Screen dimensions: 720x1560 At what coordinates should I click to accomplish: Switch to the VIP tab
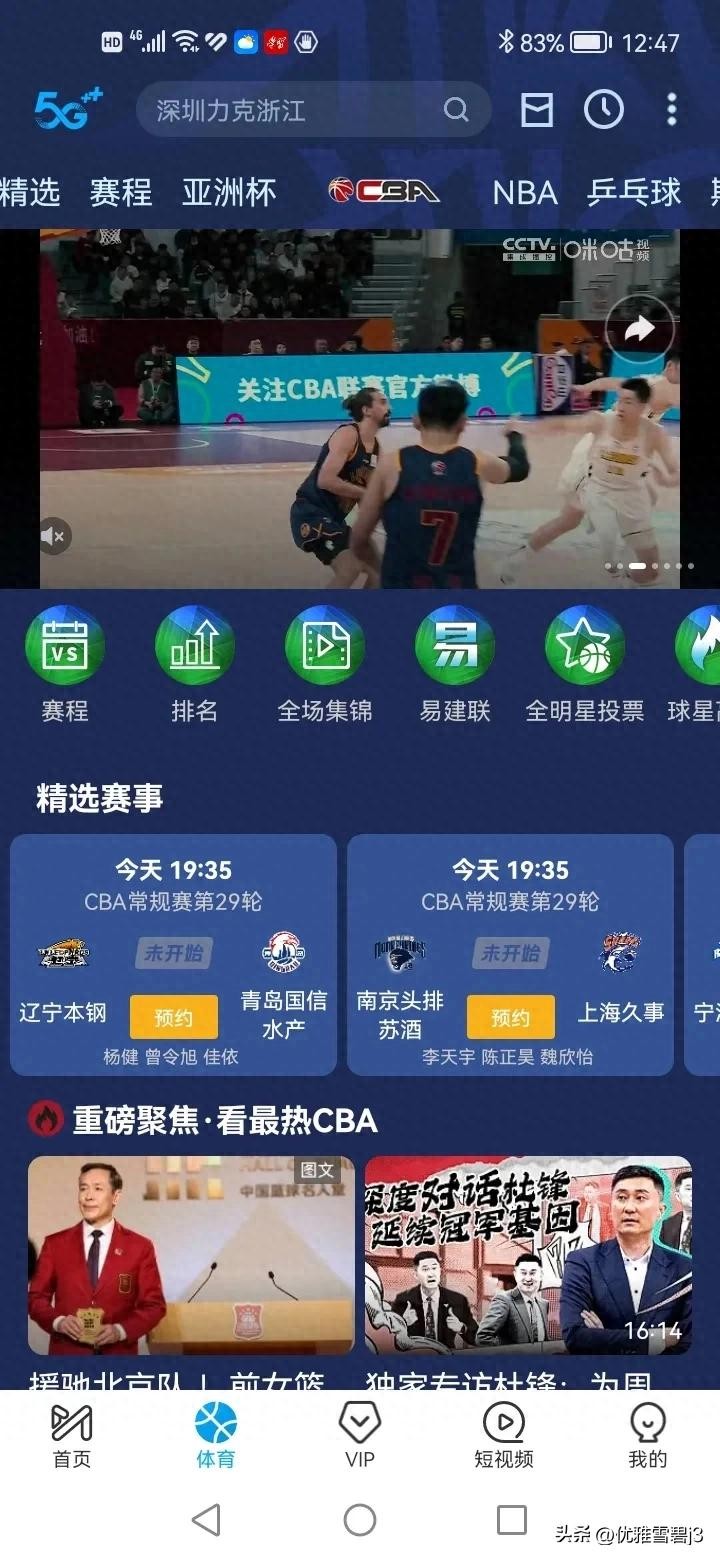pos(359,1436)
